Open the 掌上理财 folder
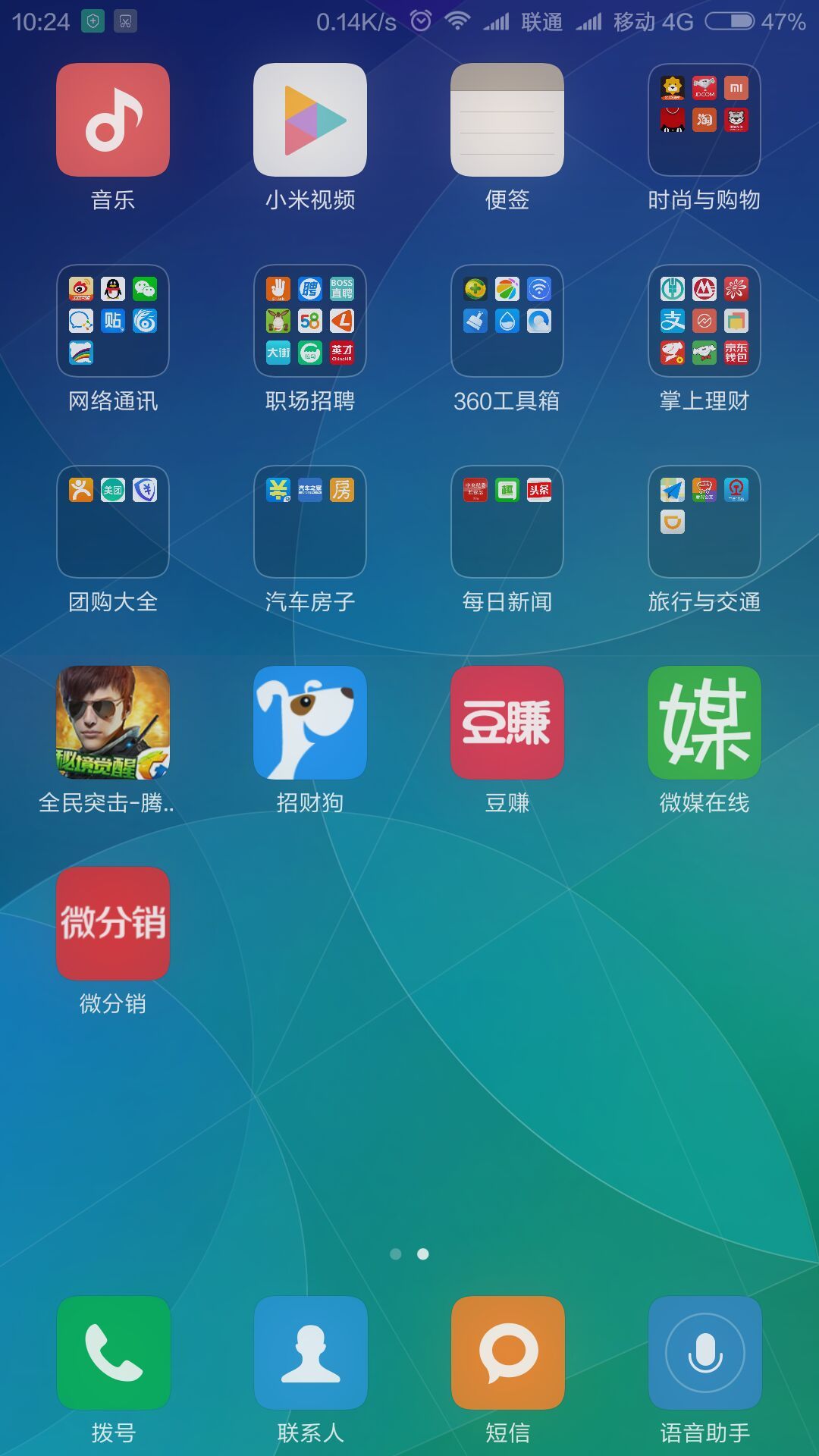Image resolution: width=819 pixels, height=1456 pixels. point(704,321)
